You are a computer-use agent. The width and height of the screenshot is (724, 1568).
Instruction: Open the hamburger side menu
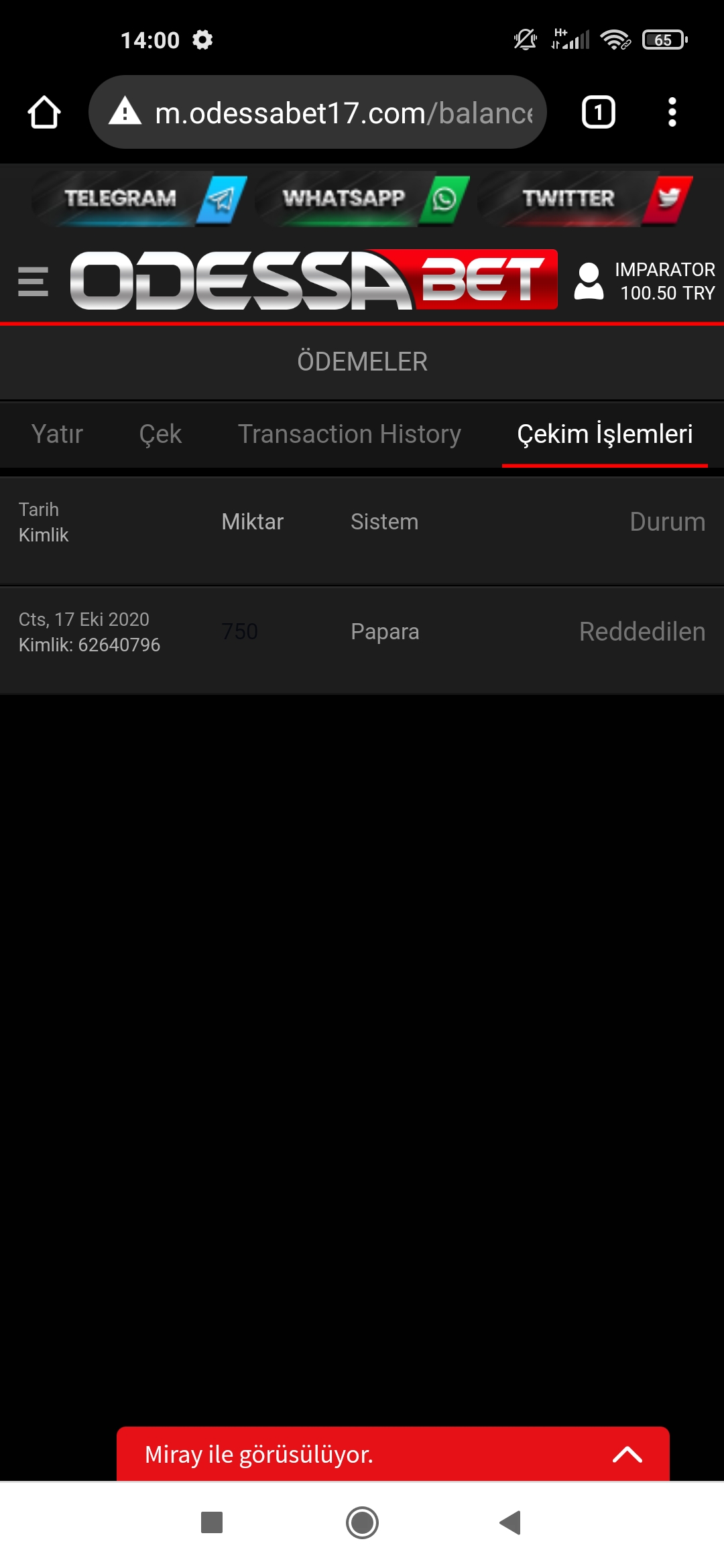click(34, 281)
